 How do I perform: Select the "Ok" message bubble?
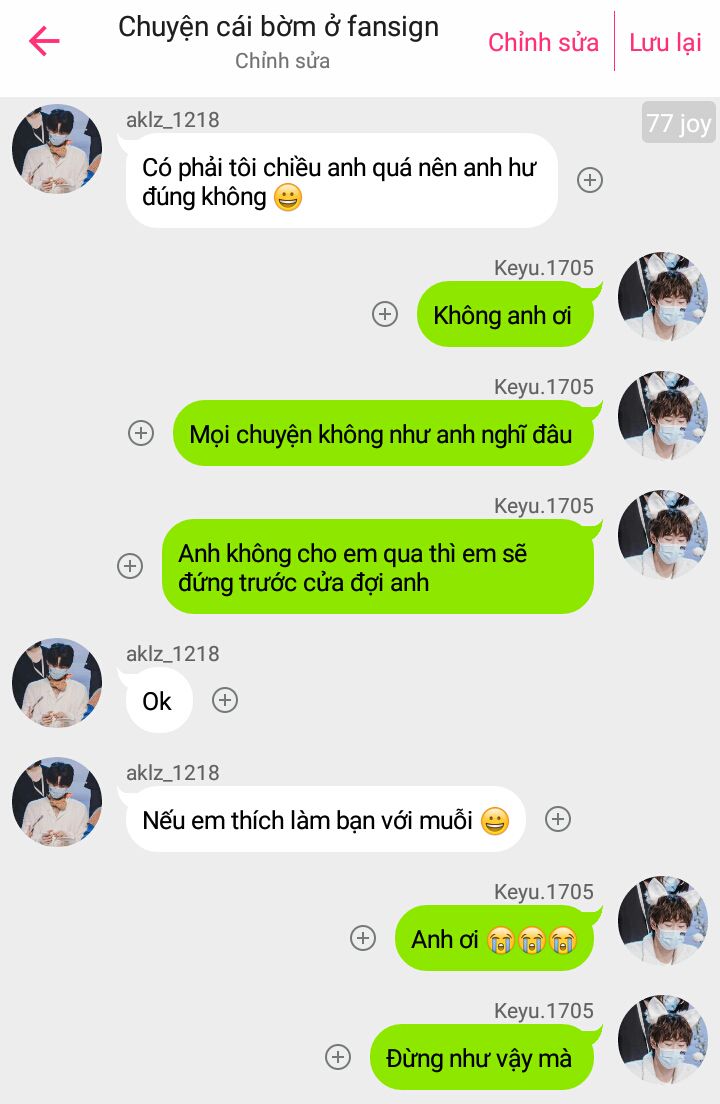click(158, 702)
